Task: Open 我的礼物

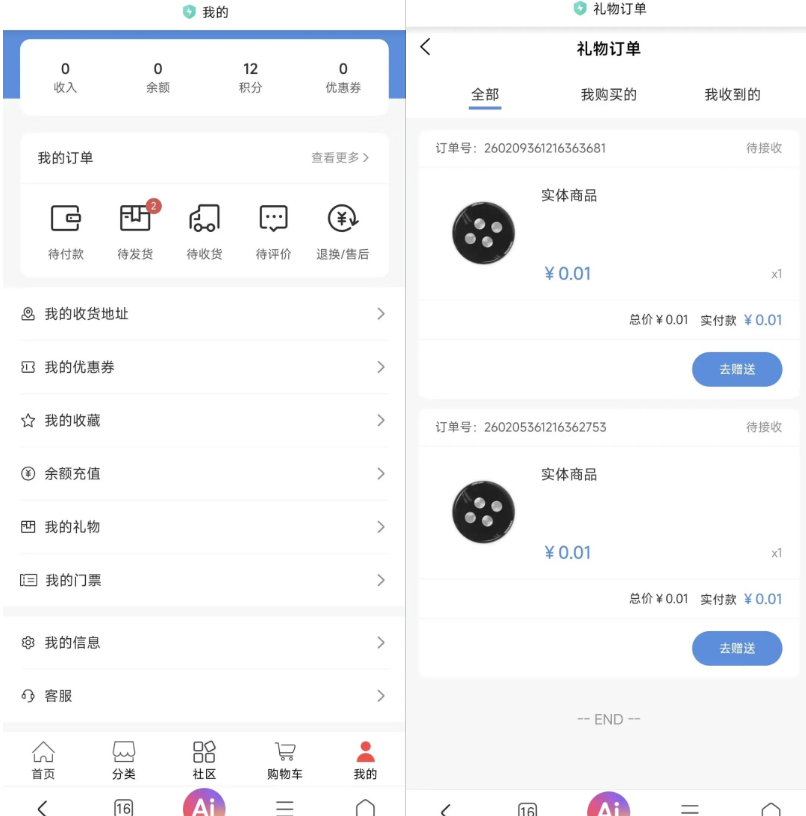Action: (x=204, y=527)
